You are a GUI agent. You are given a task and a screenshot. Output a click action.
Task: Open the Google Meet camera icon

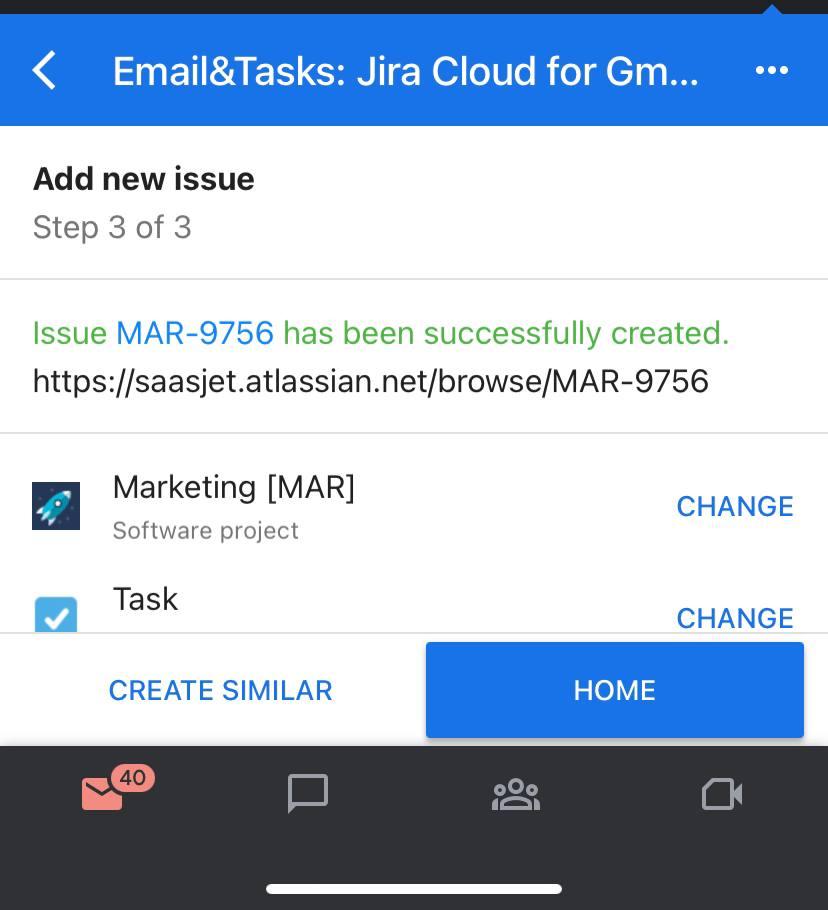[x=721, y=794]
